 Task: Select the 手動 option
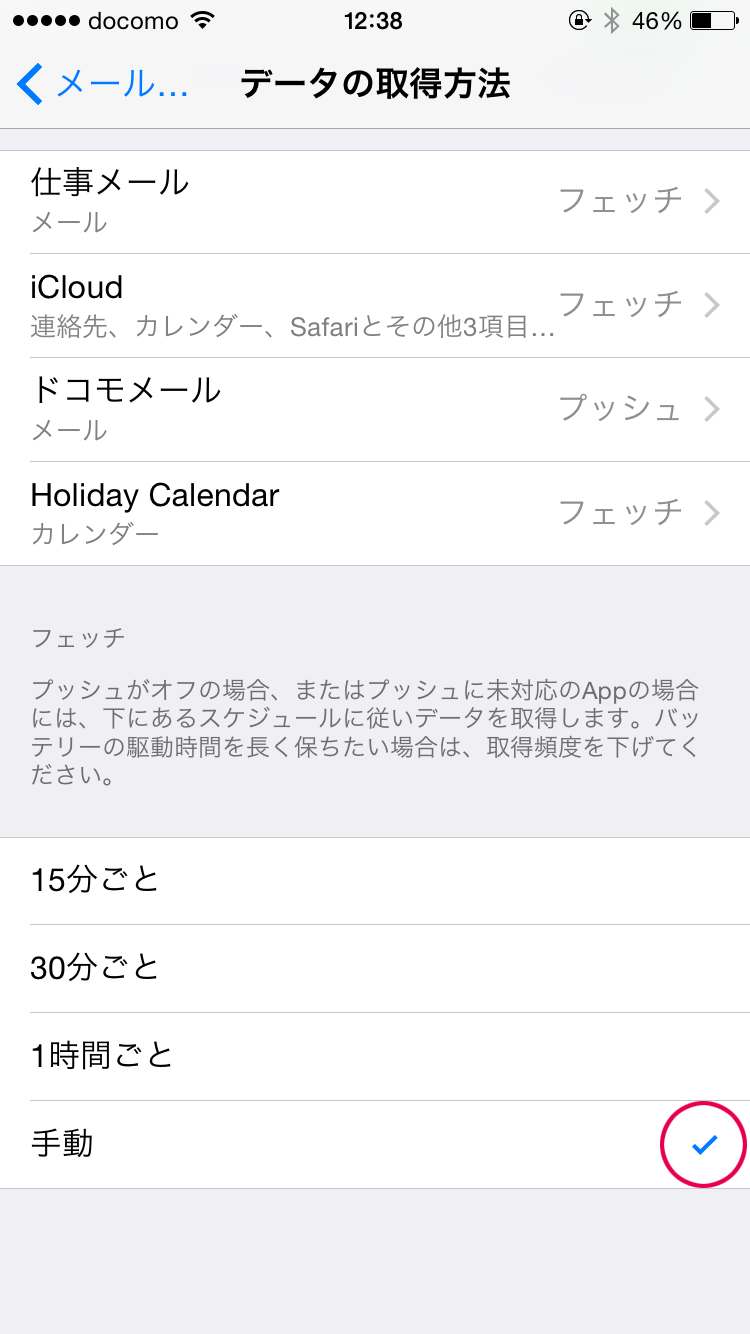pos(375,1145)
